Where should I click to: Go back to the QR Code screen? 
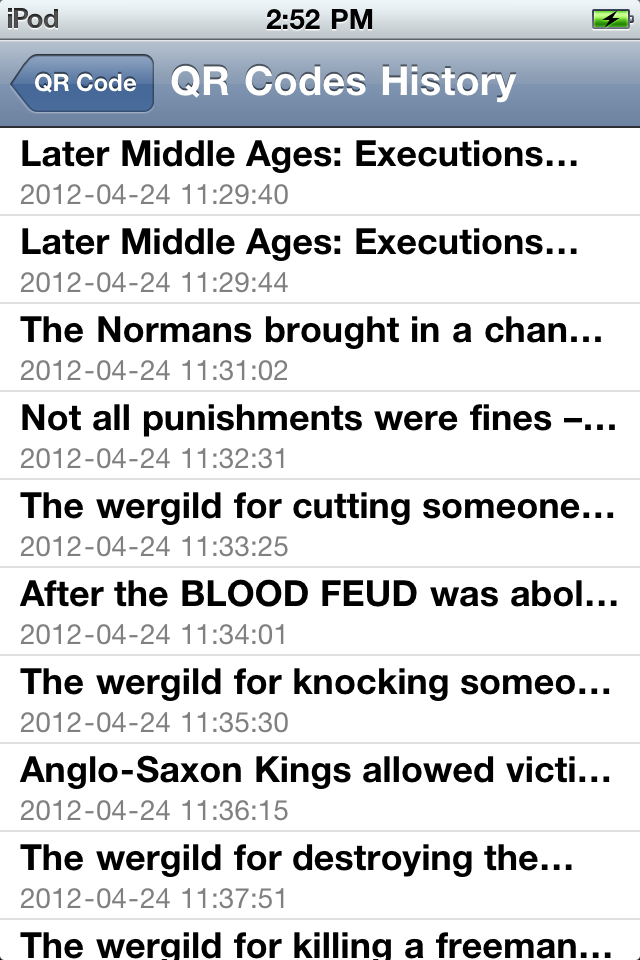pos(84,83)
